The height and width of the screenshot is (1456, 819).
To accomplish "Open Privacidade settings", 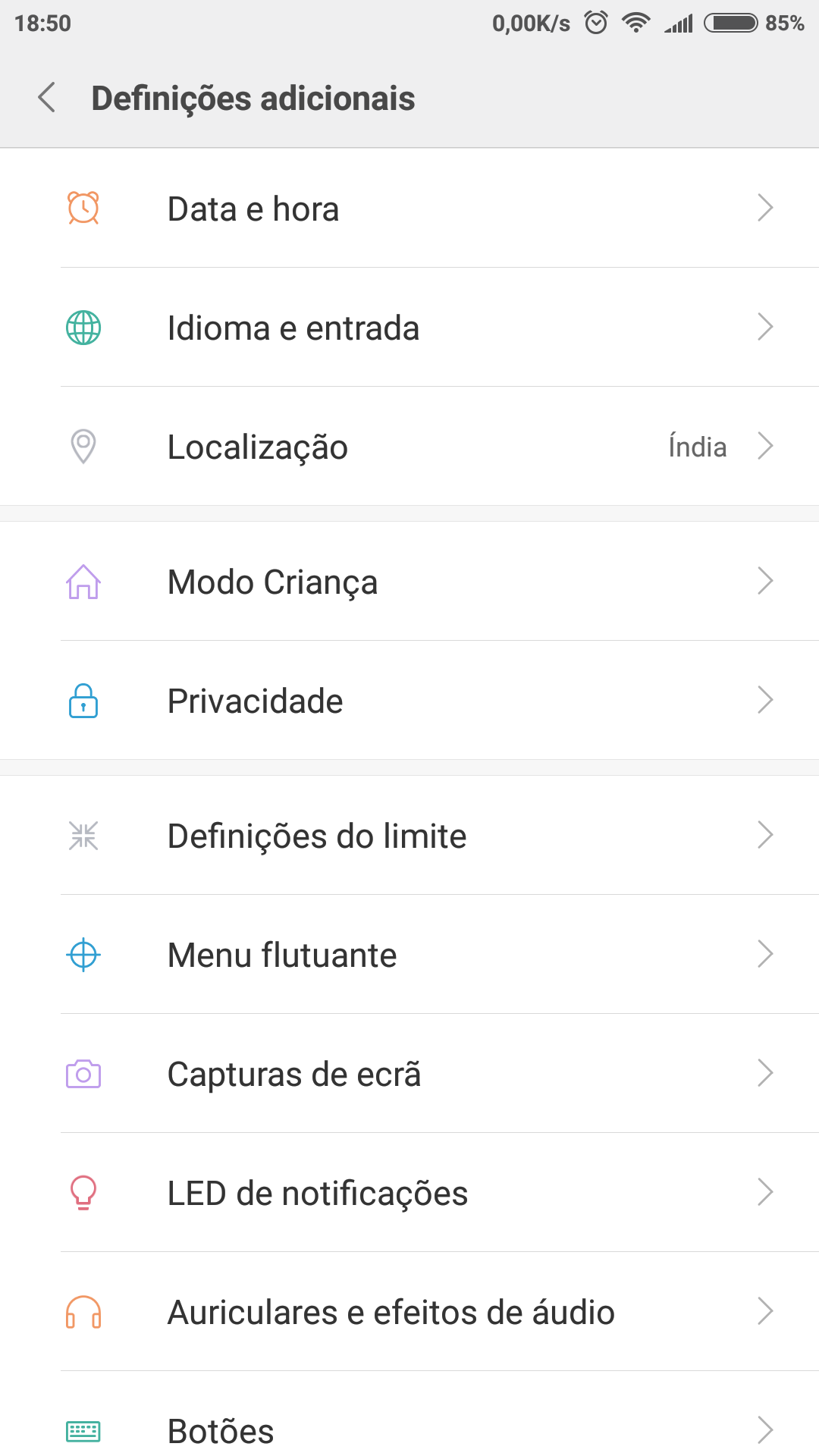I will tap(409, 700).
